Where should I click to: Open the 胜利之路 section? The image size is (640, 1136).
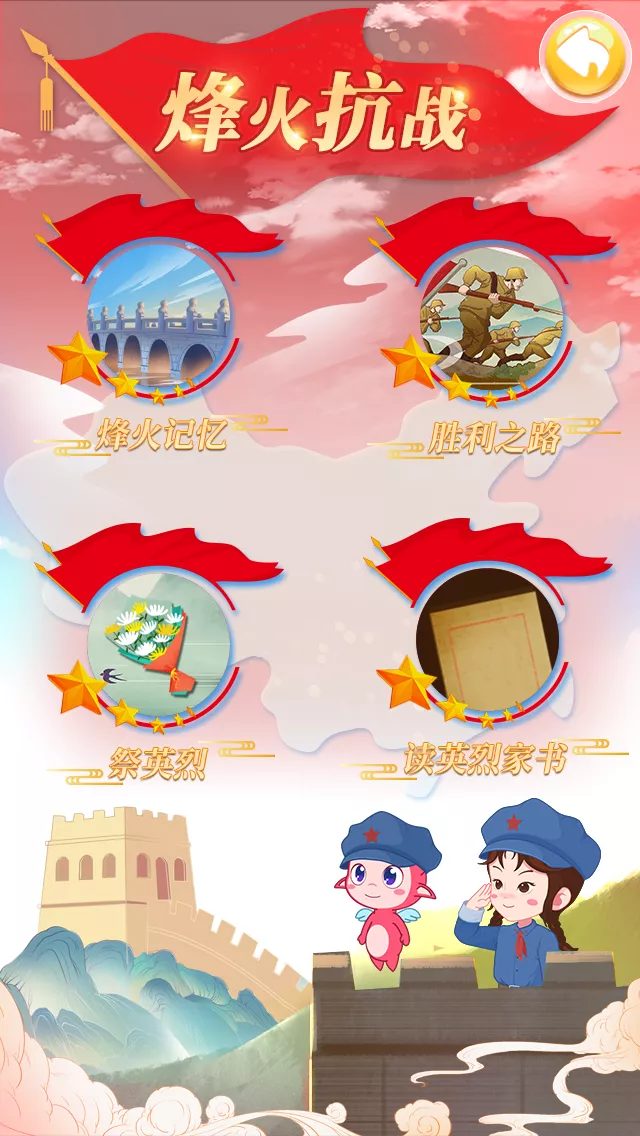click(491, 318)
